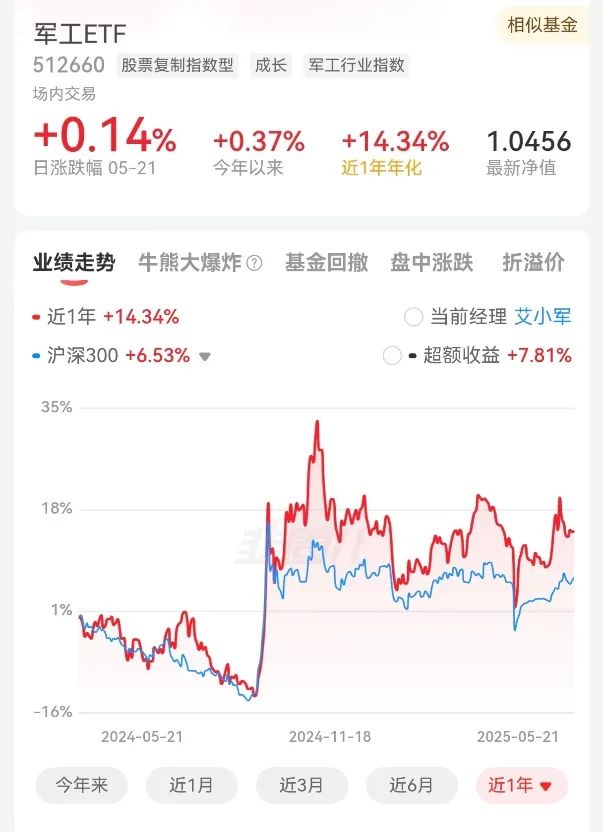Switch to the 牛熊大爆炸 tab
This screenshot has width=603, height=832.
point(190,262)
